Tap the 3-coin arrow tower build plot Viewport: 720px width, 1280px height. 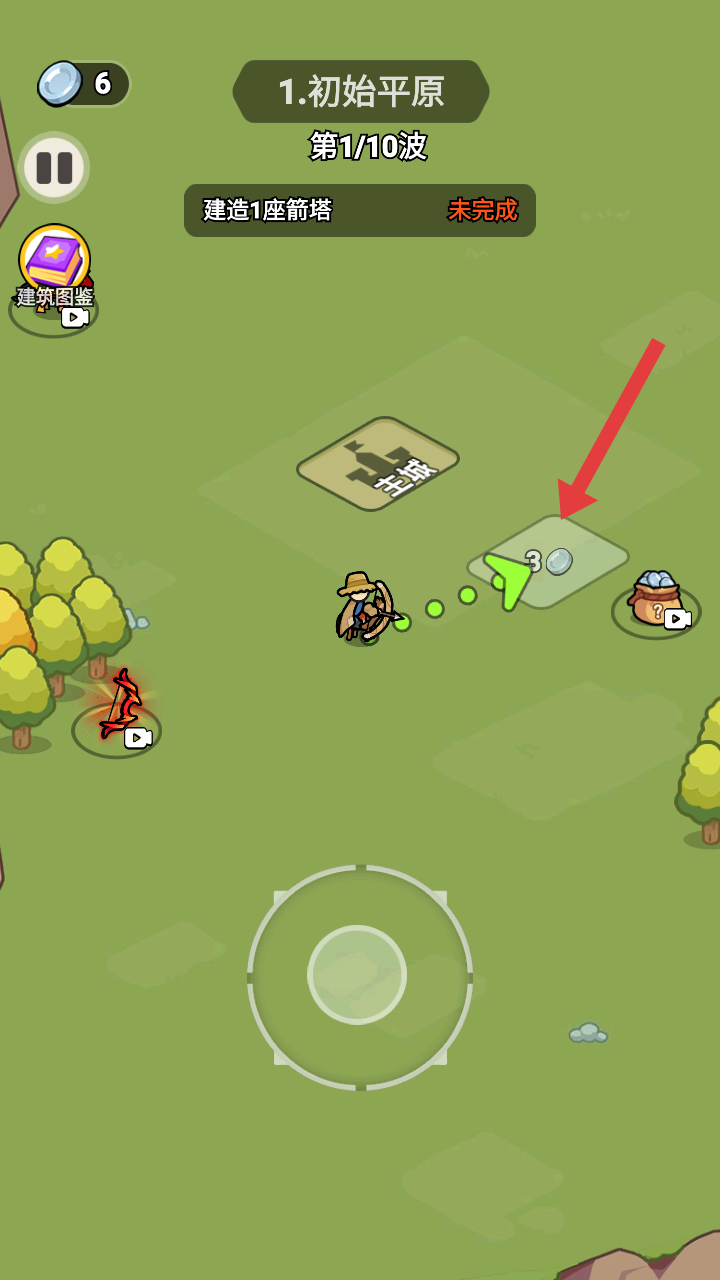click(x=548, y=562)
